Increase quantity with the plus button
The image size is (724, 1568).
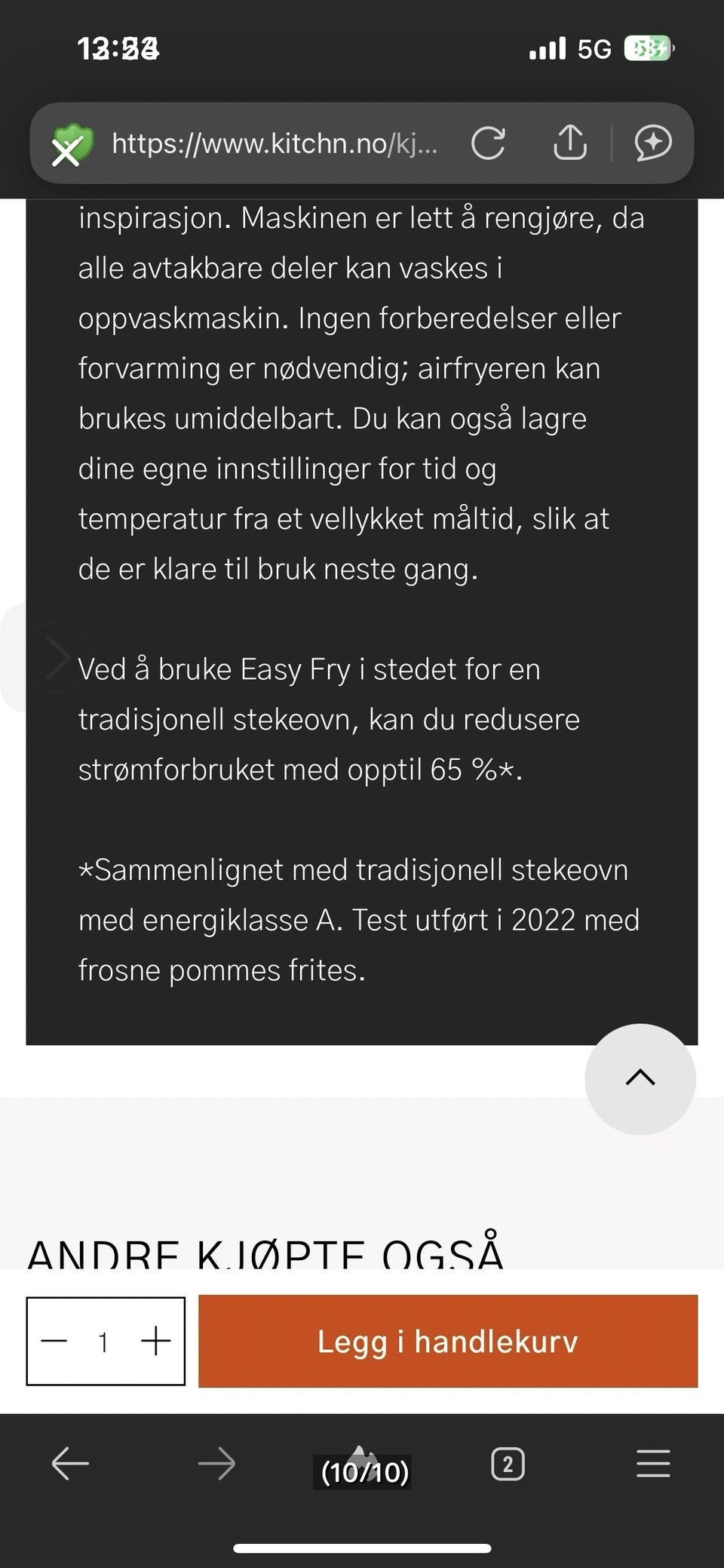(x=155, y=1341)
